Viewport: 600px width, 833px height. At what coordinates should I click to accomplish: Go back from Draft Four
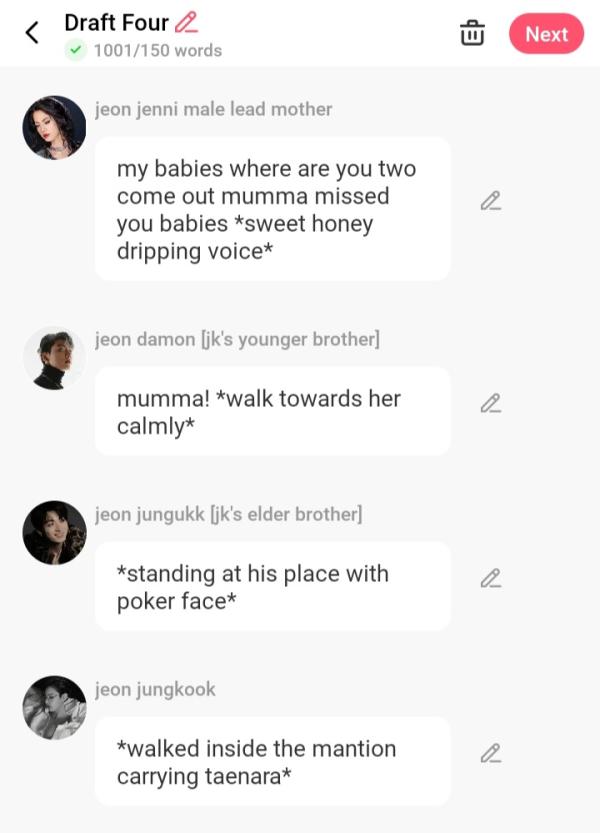click(32, 33)
